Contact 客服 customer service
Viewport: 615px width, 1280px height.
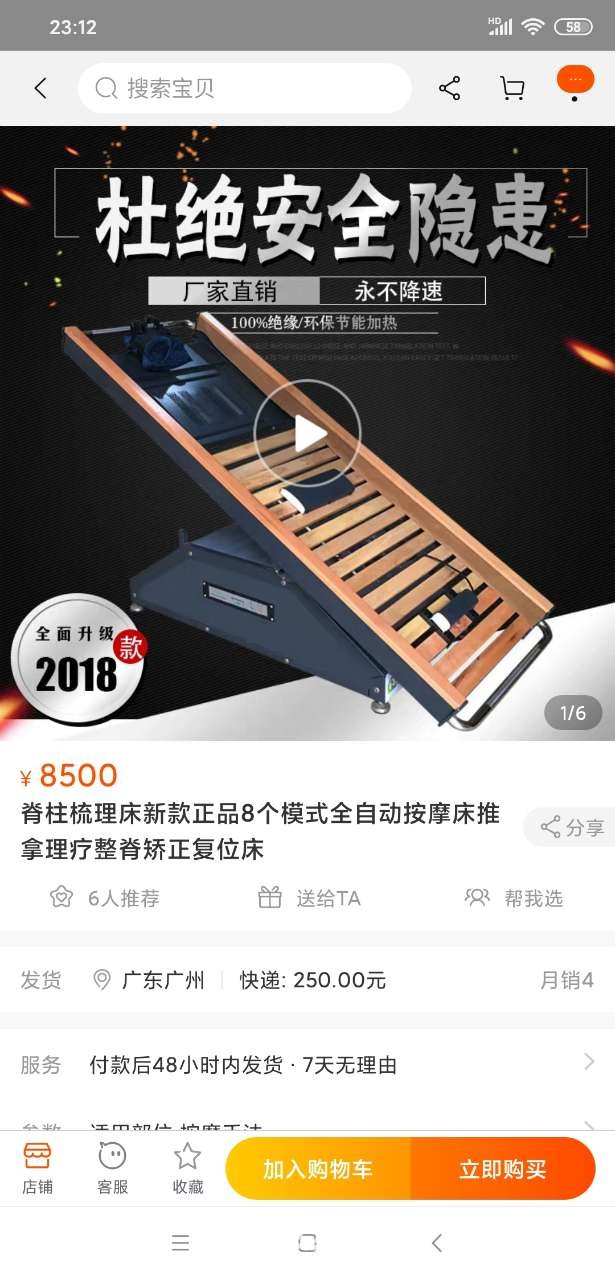(x=112, y=1168)
